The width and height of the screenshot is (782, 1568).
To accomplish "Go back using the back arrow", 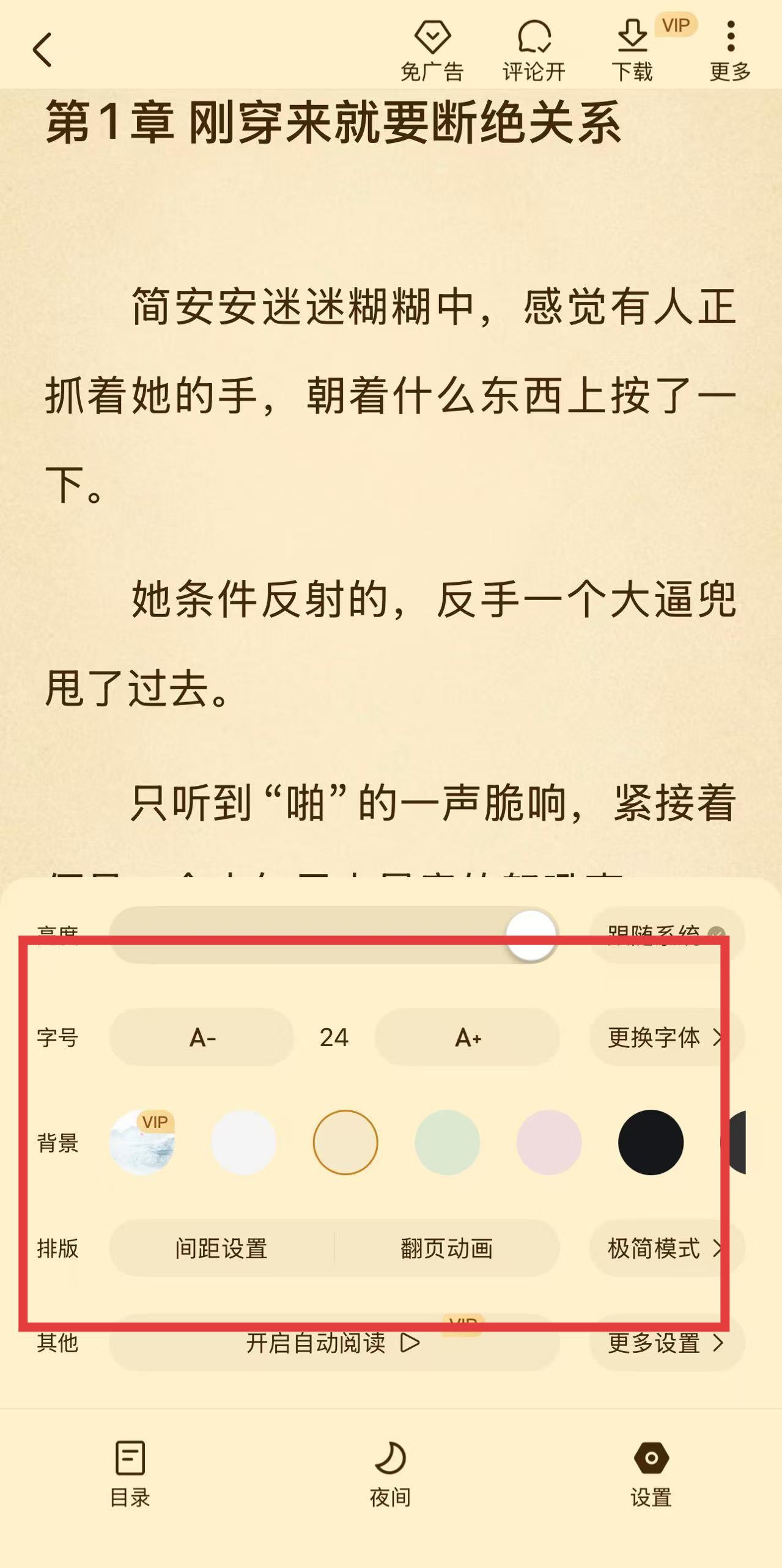I will tap(42, 50).
